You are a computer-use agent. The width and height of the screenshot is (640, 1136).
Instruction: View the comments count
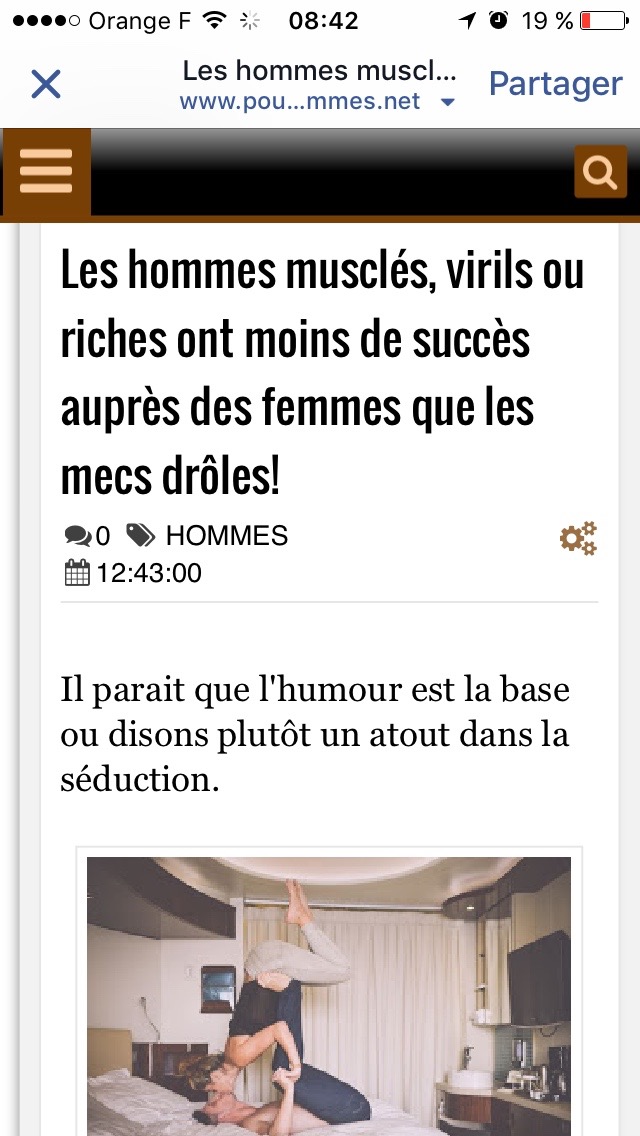(x=87, y=537)
